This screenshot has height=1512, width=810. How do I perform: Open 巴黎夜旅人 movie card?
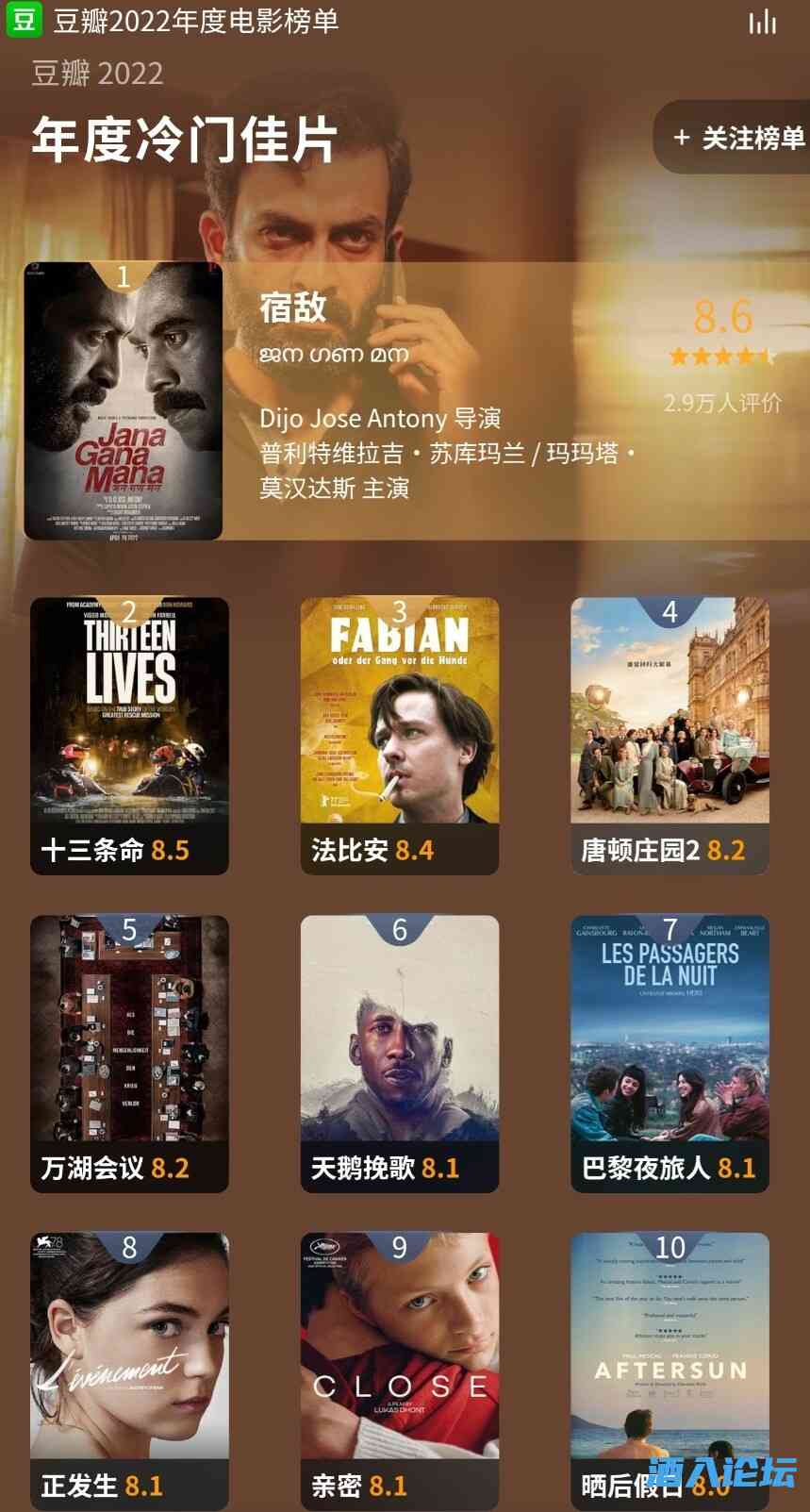click(669, 1053)
